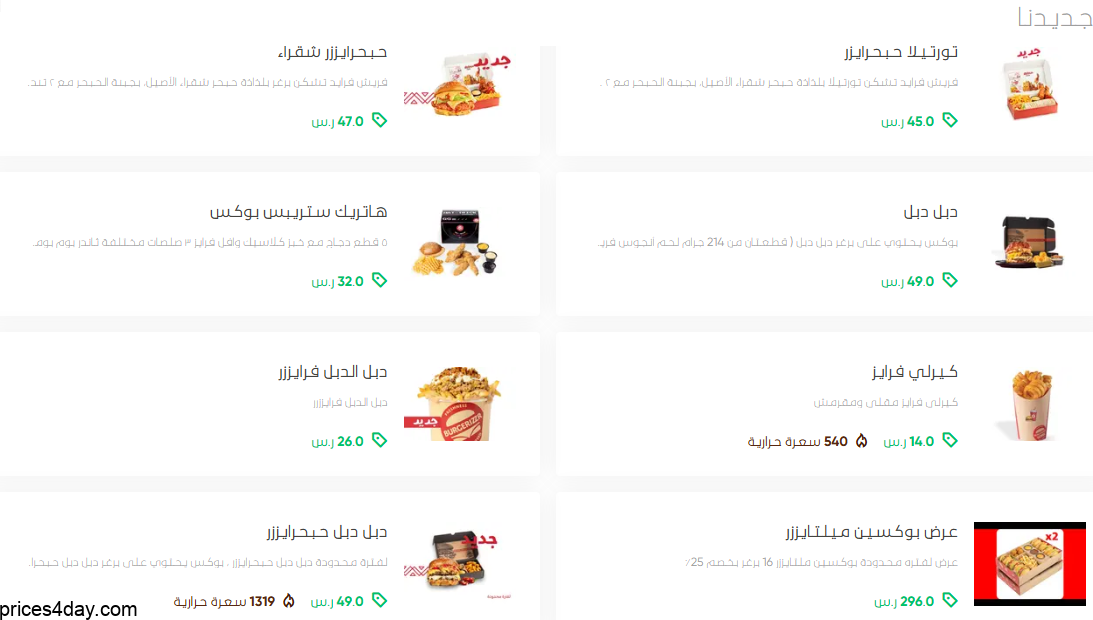
Task: Open the شقراء burger card priced 47.0
Action: 332,52
